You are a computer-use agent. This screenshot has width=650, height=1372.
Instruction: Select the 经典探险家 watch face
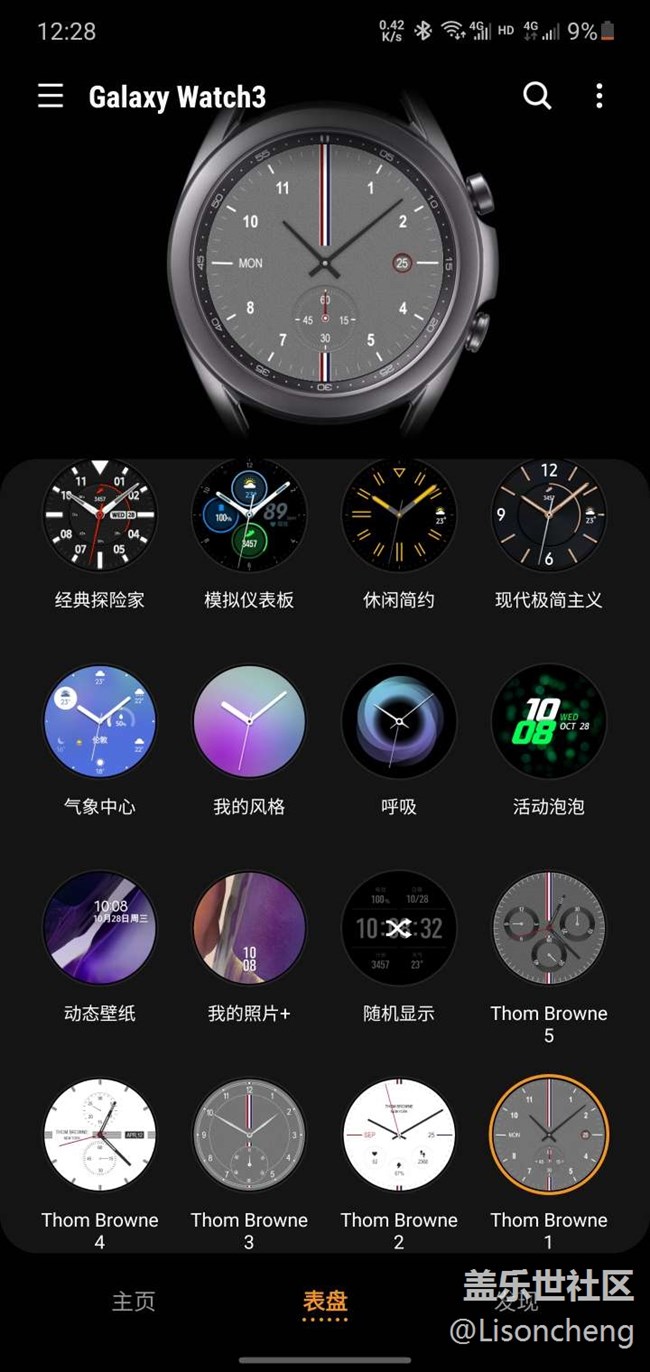coord(99,516)
